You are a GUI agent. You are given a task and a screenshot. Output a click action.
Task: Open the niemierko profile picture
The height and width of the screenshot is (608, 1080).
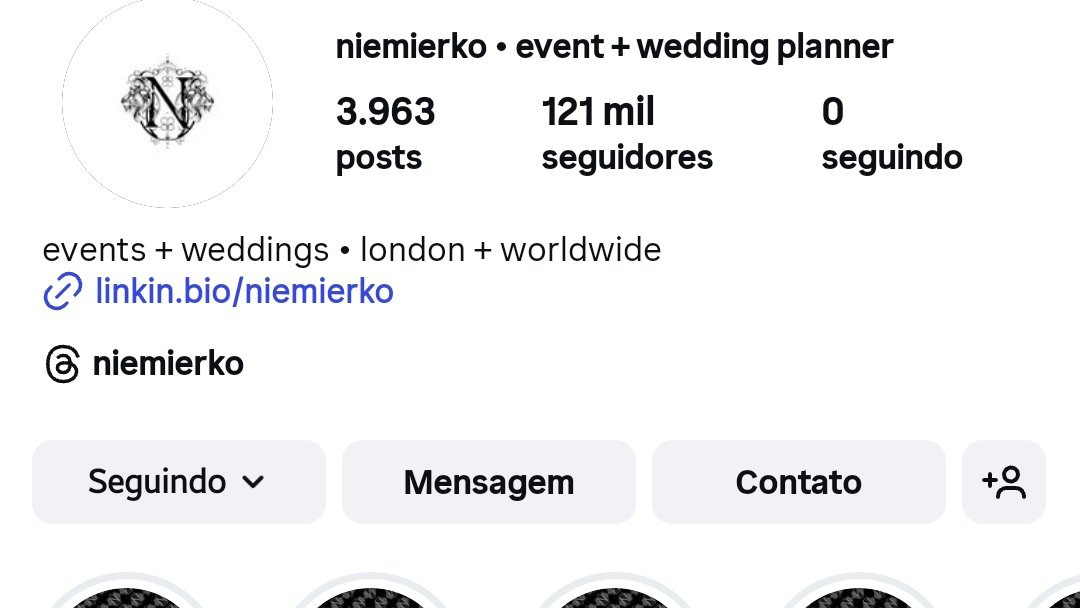pos(167,103)
